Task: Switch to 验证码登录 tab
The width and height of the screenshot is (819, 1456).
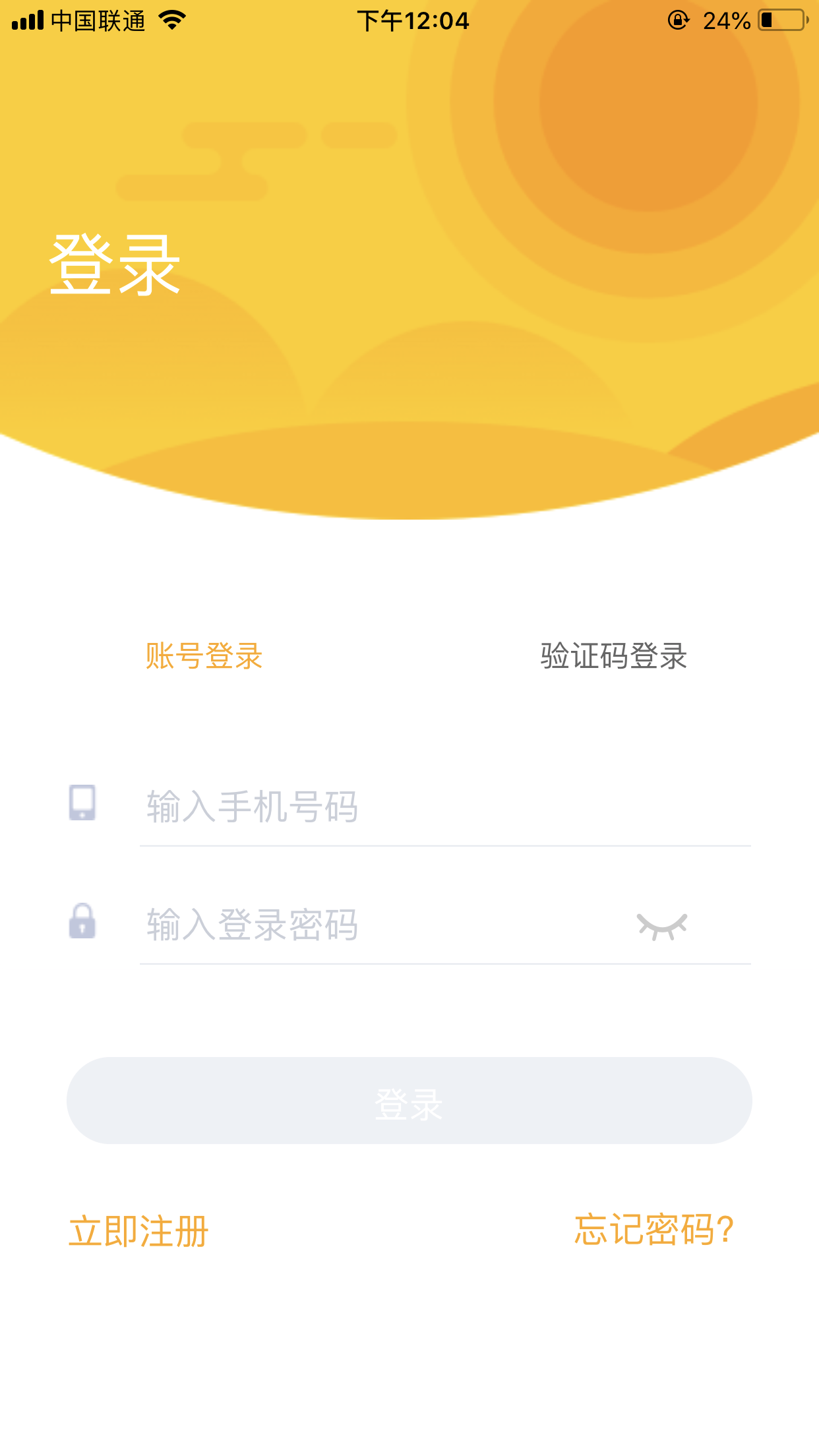Action: point(612,657)
